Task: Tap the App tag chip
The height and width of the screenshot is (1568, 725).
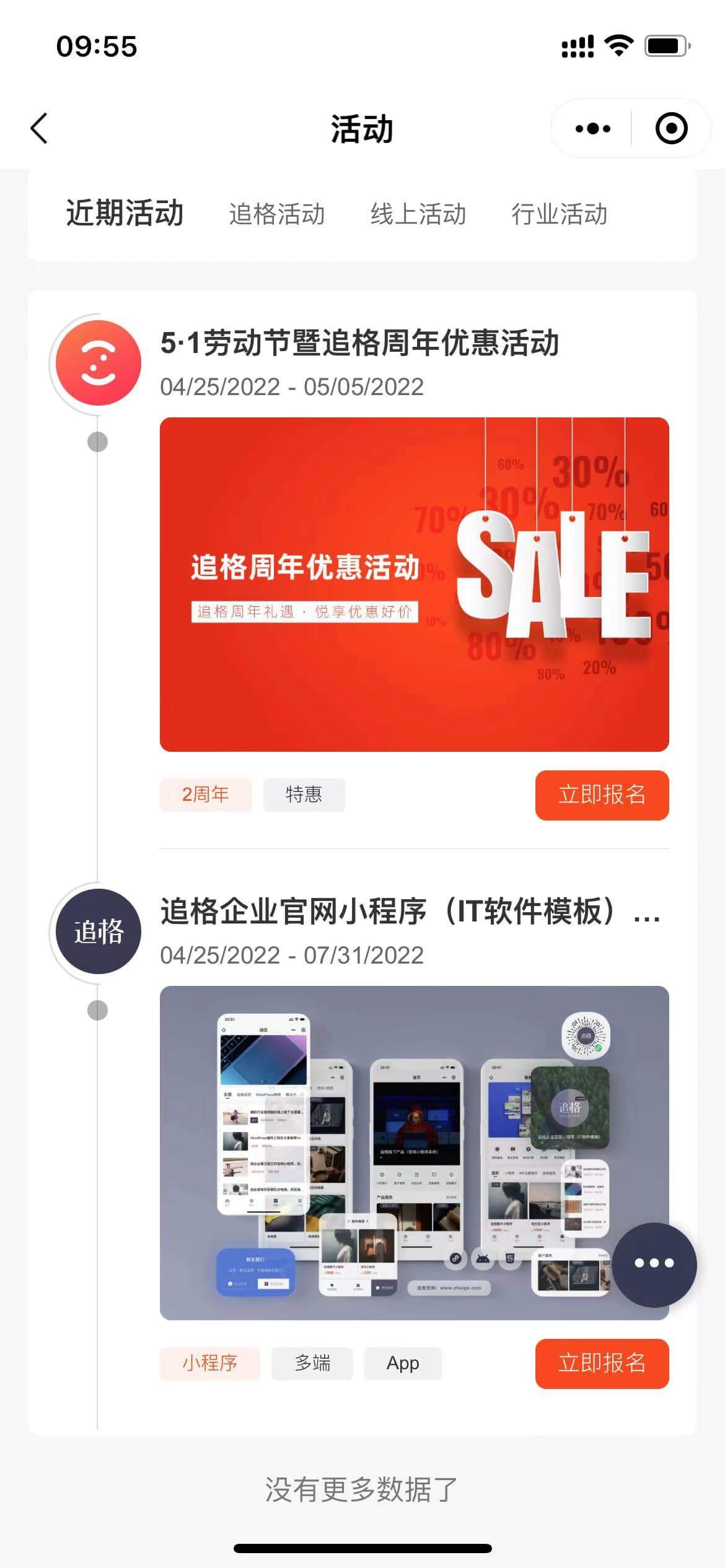Action: click(403, 1363)
